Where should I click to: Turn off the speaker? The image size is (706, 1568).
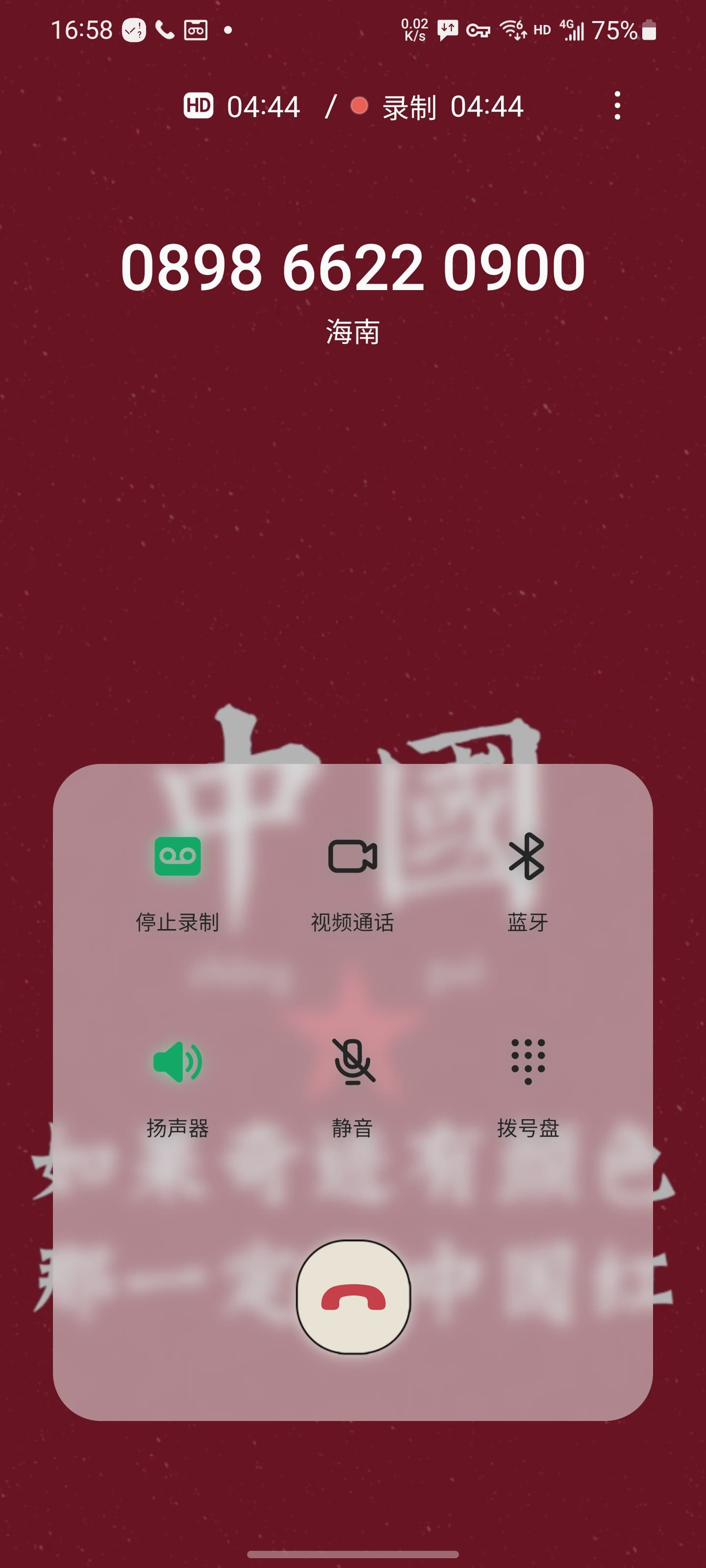(x=177, y=1061)
